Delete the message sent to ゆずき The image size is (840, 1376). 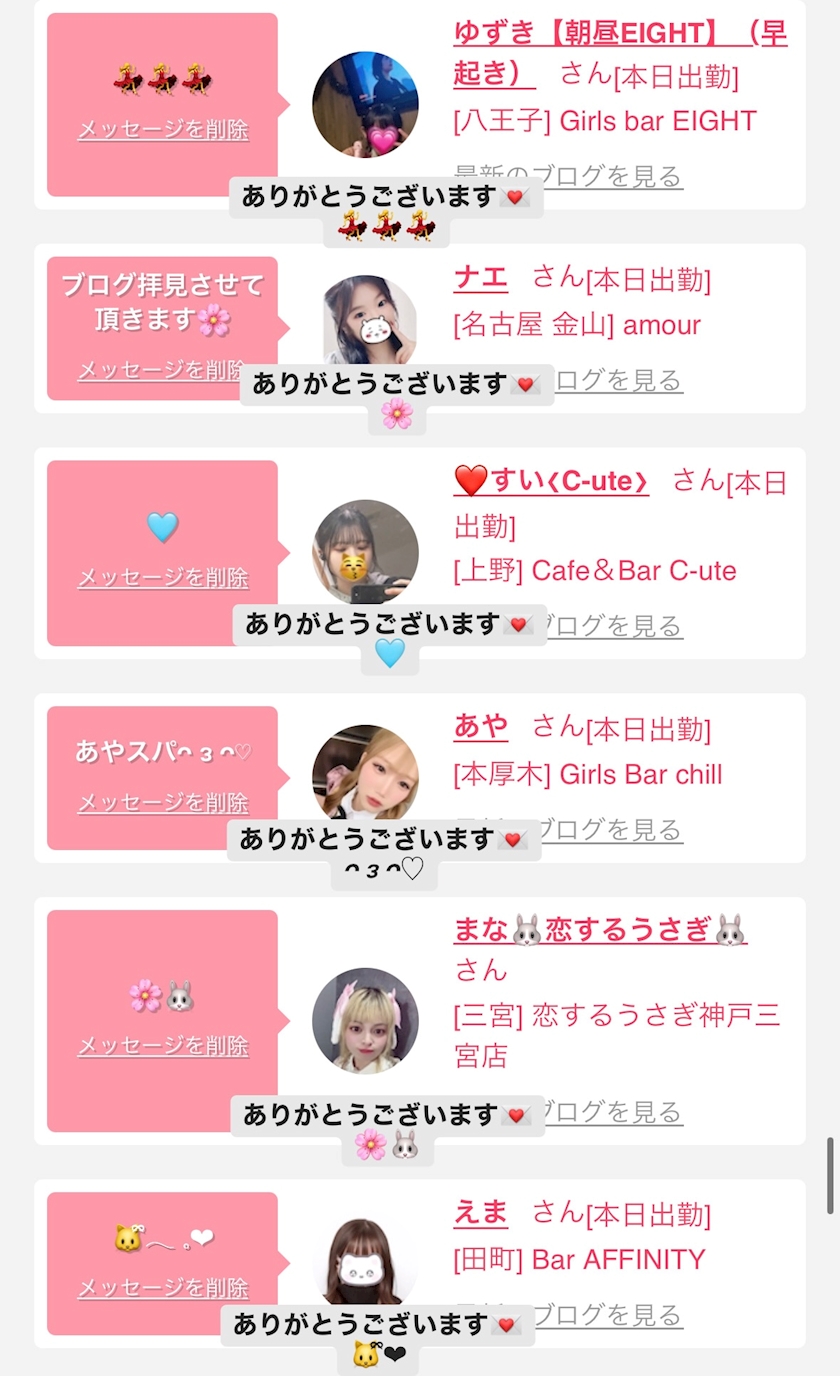[x=163, y=130]
